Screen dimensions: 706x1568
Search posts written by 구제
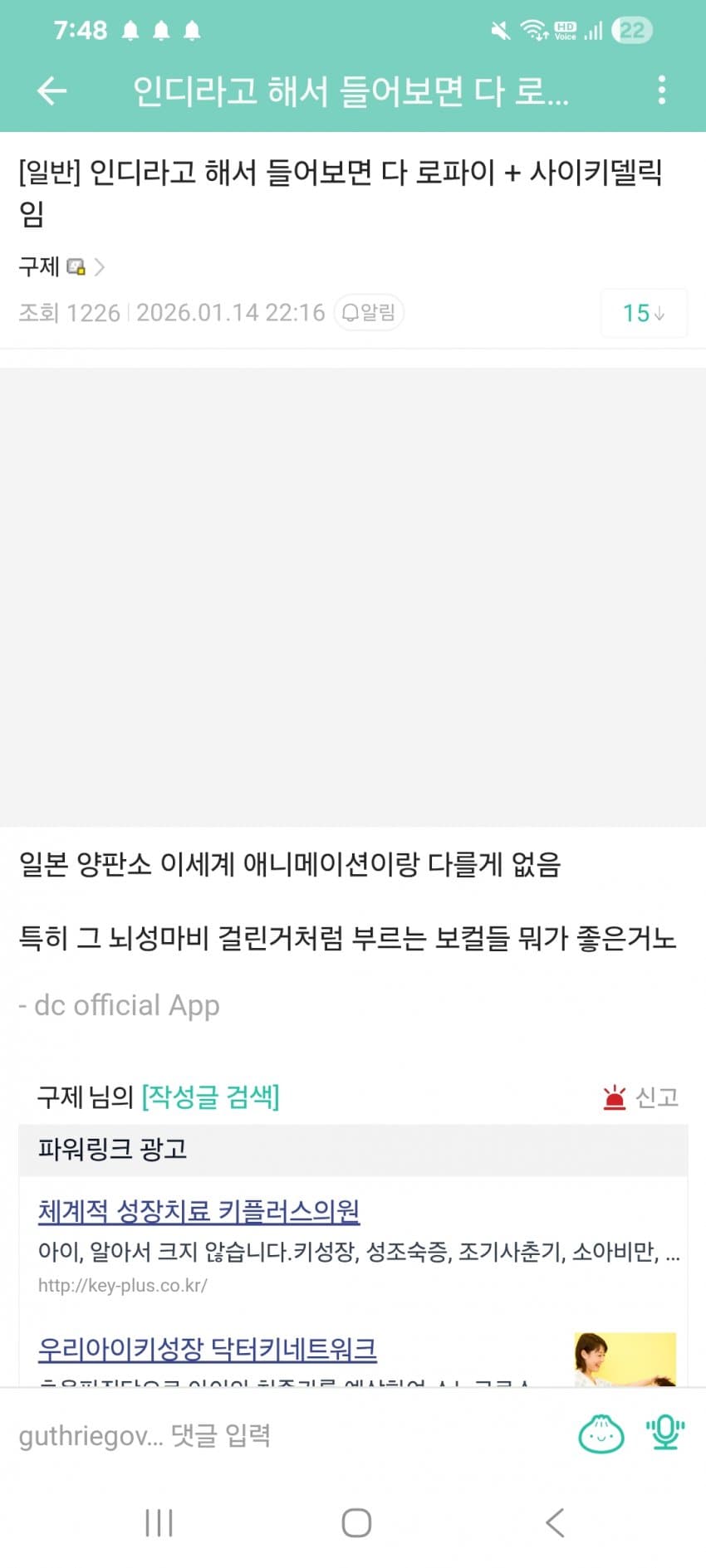pyautogui.click(x=210, y=1097)
